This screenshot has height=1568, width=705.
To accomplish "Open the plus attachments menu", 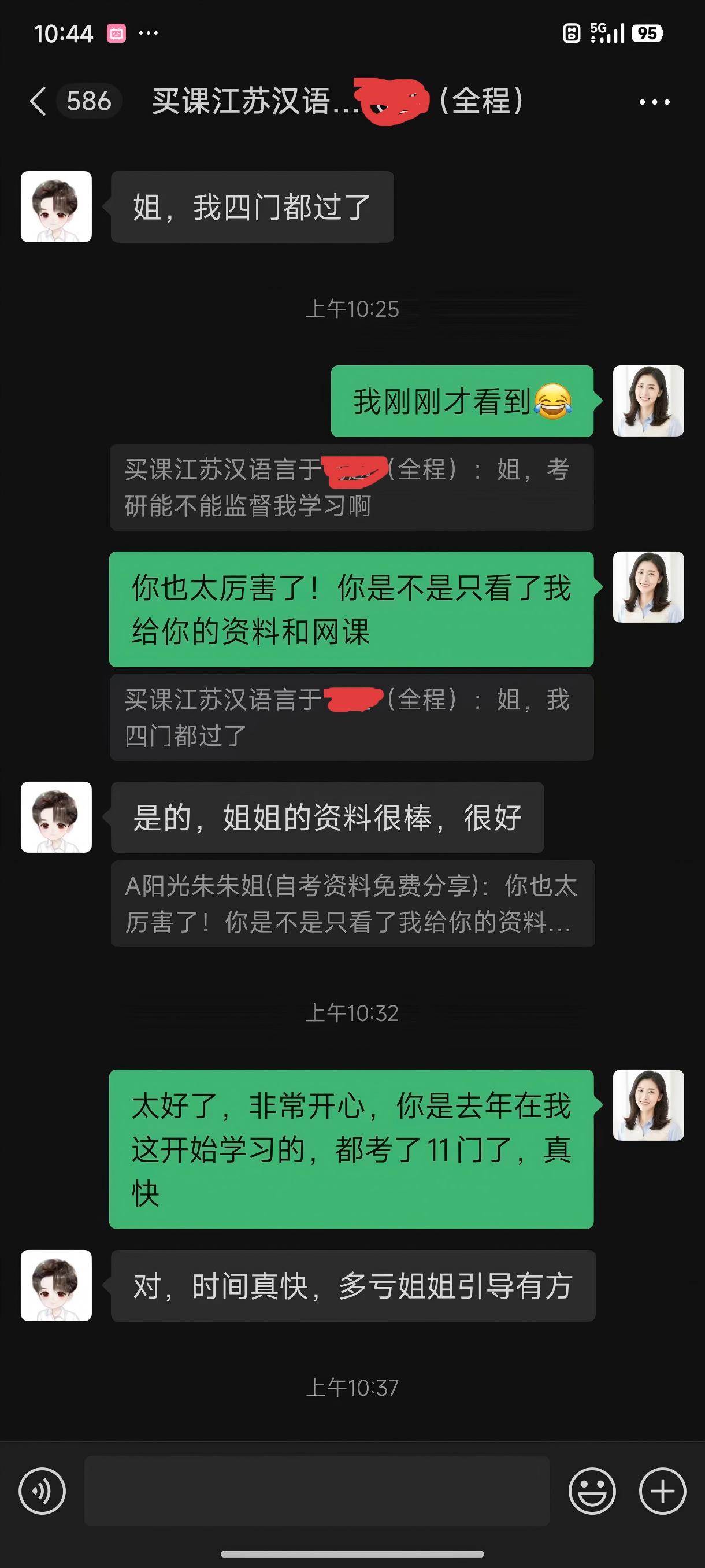I will [x=662, y=1491].
